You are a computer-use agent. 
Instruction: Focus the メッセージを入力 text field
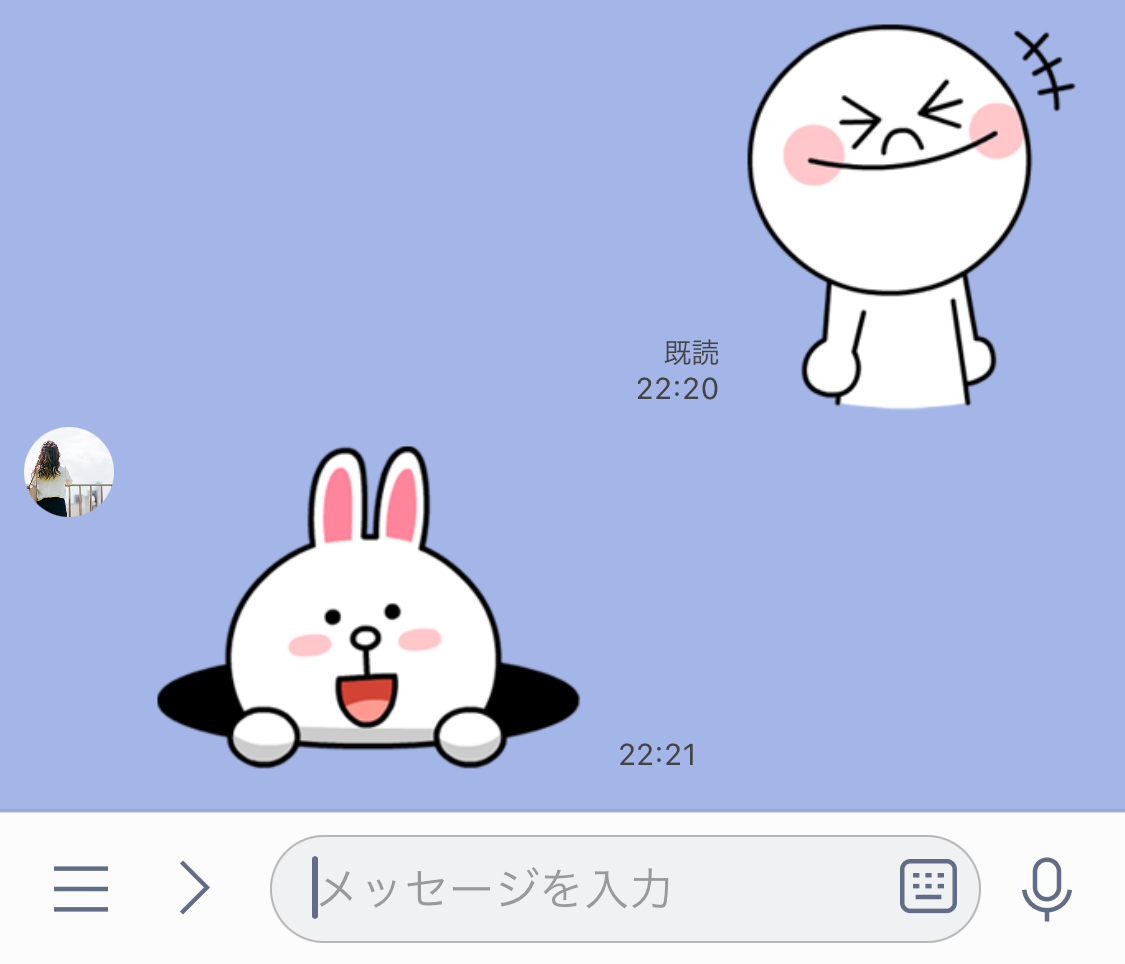tap(590, 888)
